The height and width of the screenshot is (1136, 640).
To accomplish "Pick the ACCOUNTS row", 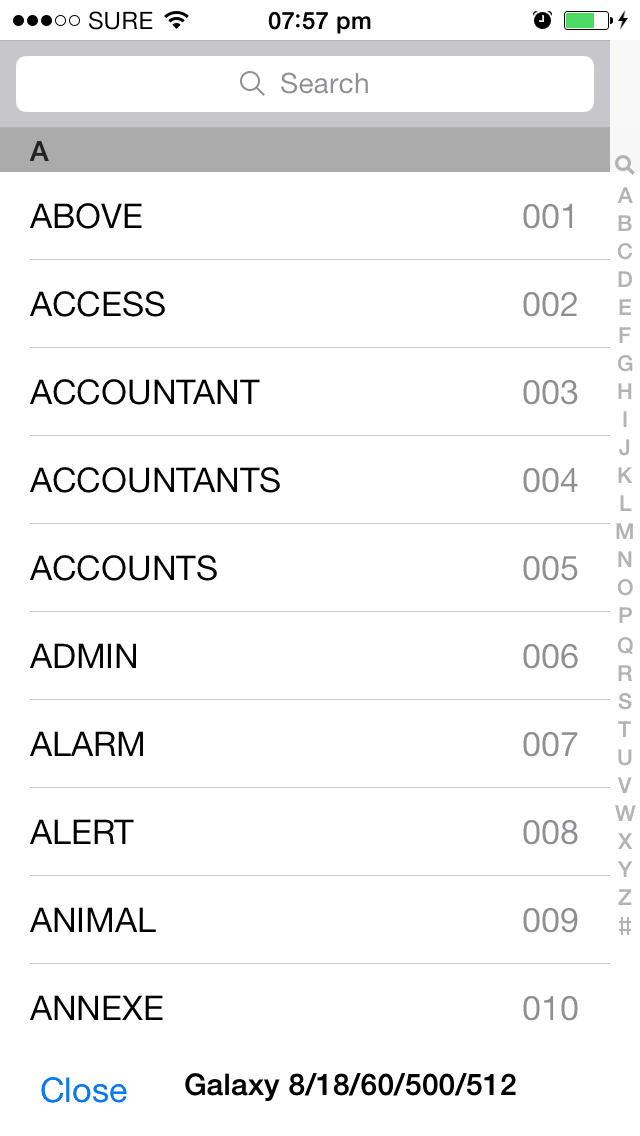I will point(304,568).
